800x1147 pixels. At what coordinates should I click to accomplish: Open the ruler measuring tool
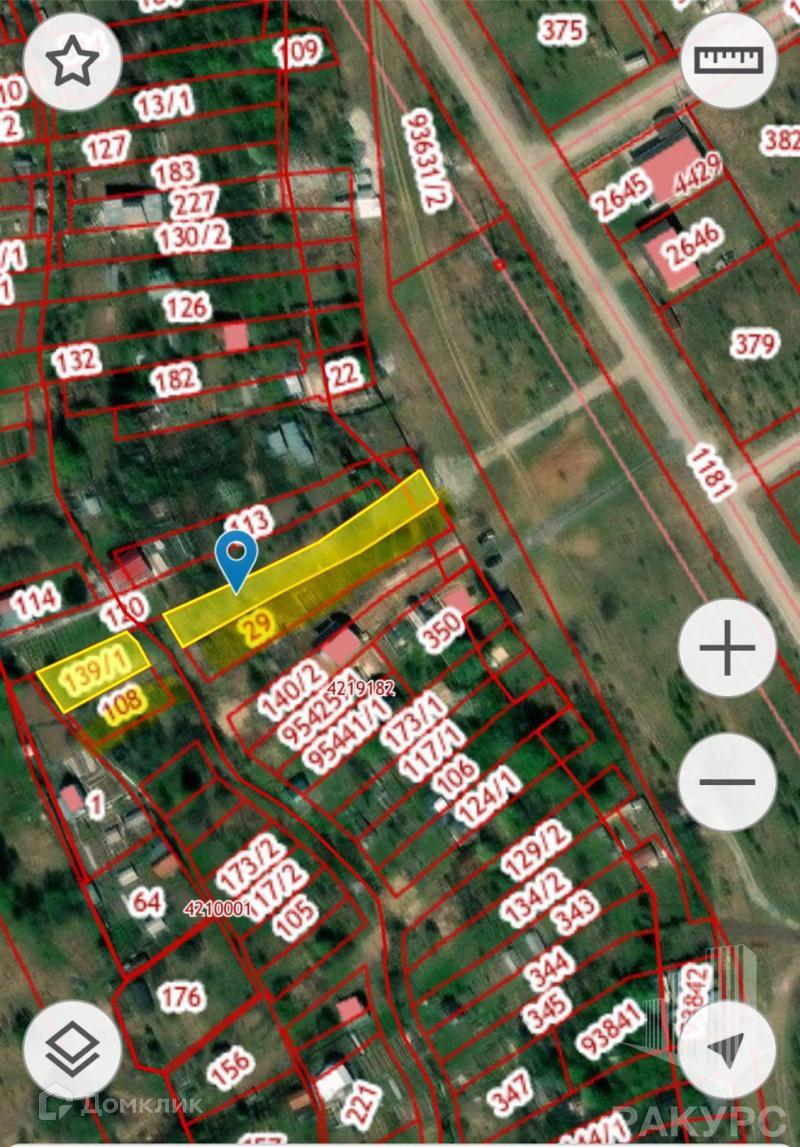[729, 60]
